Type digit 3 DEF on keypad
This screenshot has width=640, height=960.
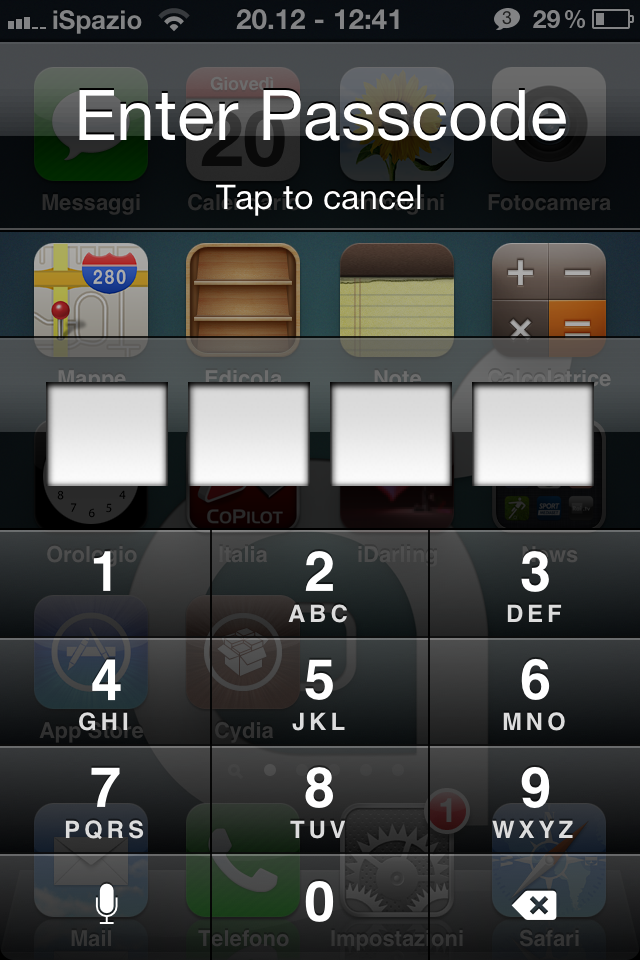535,586
